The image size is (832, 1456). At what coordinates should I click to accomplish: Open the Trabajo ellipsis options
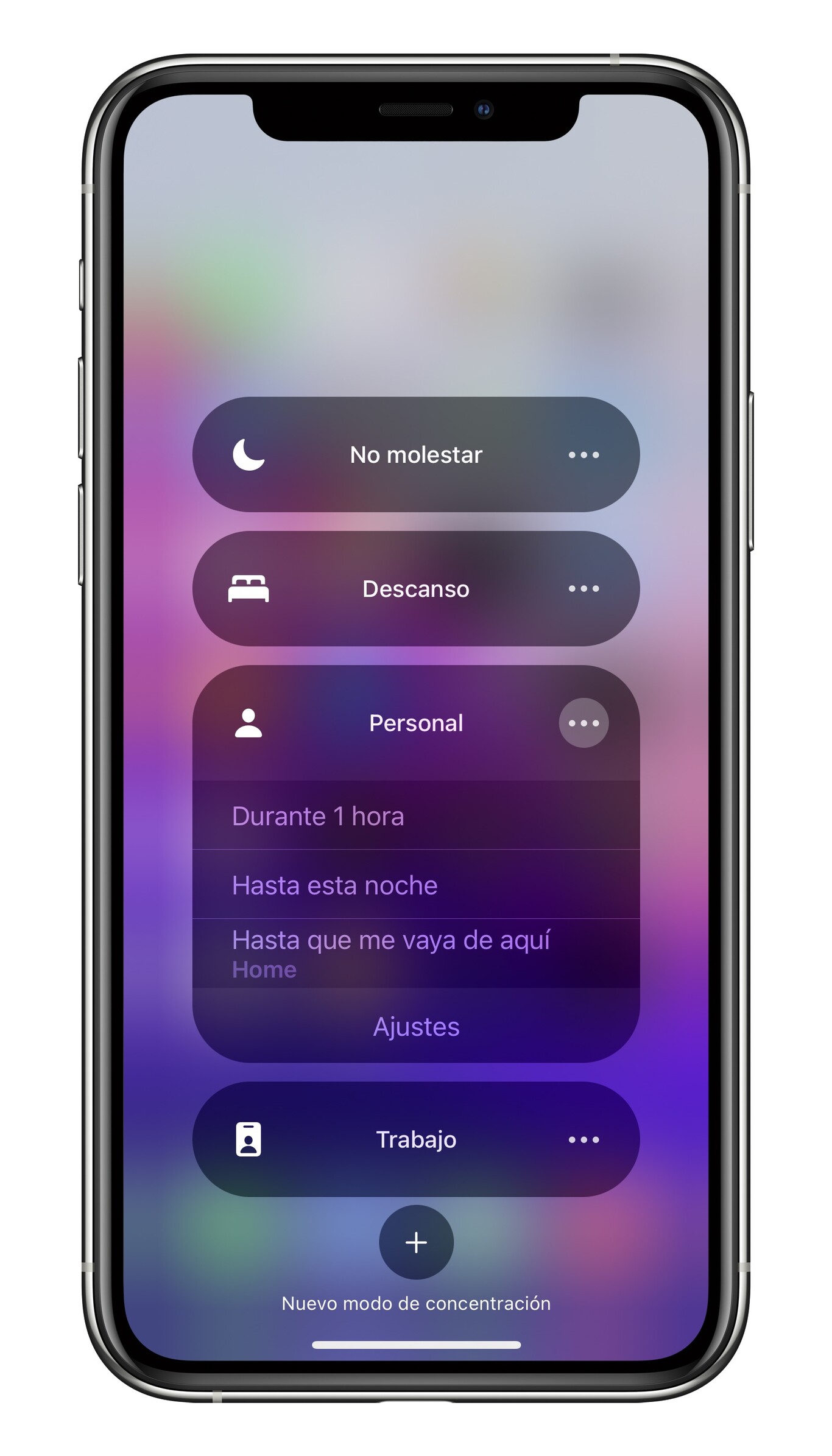click(x=583, y=1139)
